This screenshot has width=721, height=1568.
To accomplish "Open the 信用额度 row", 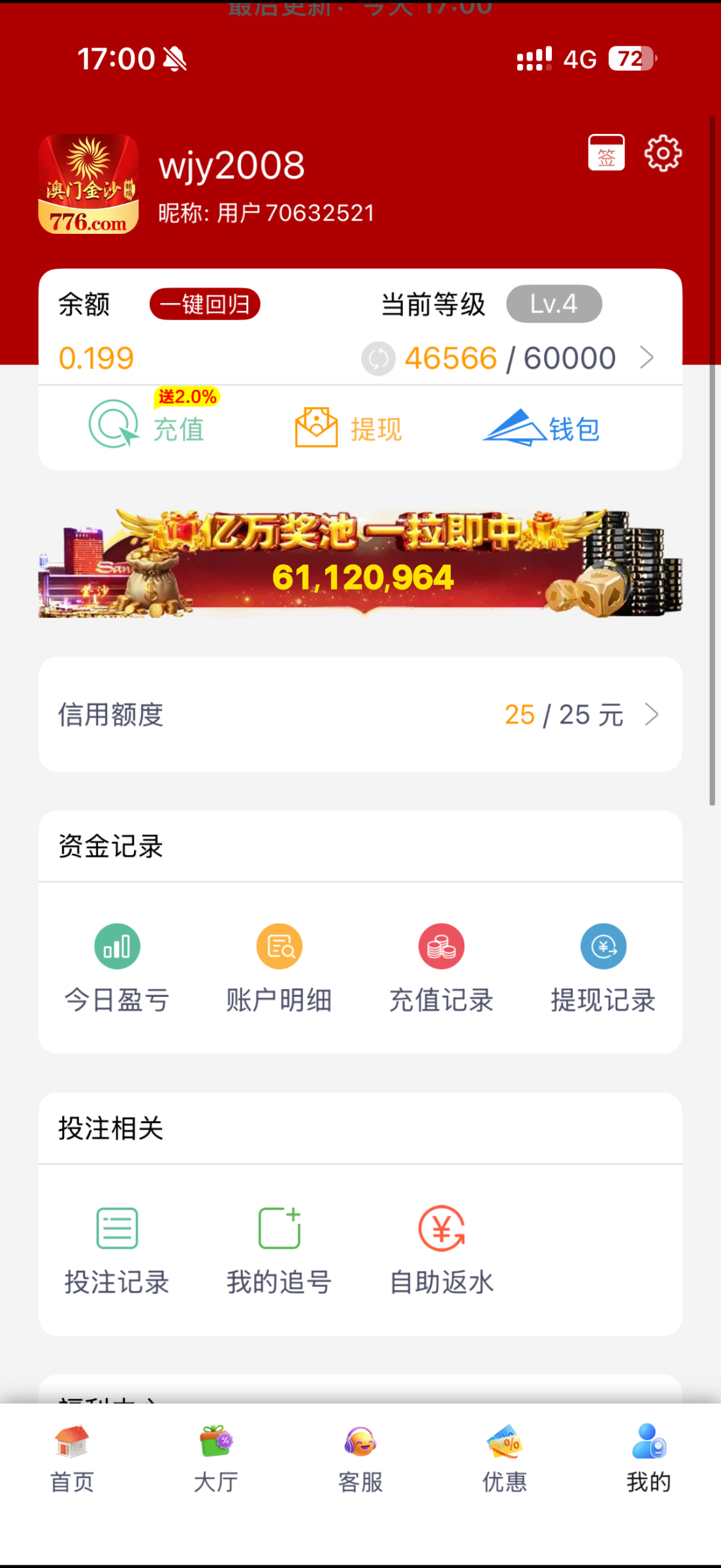I will pos(360,715).
